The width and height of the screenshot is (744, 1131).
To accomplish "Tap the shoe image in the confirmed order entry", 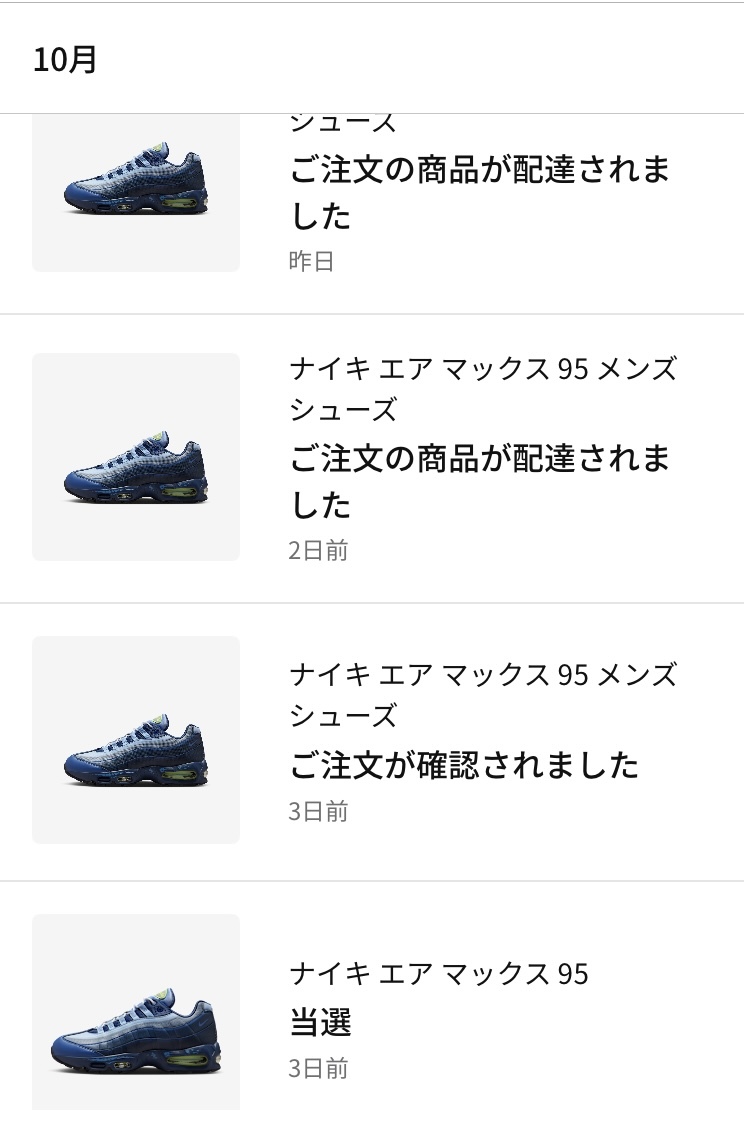I will point(136,740).
